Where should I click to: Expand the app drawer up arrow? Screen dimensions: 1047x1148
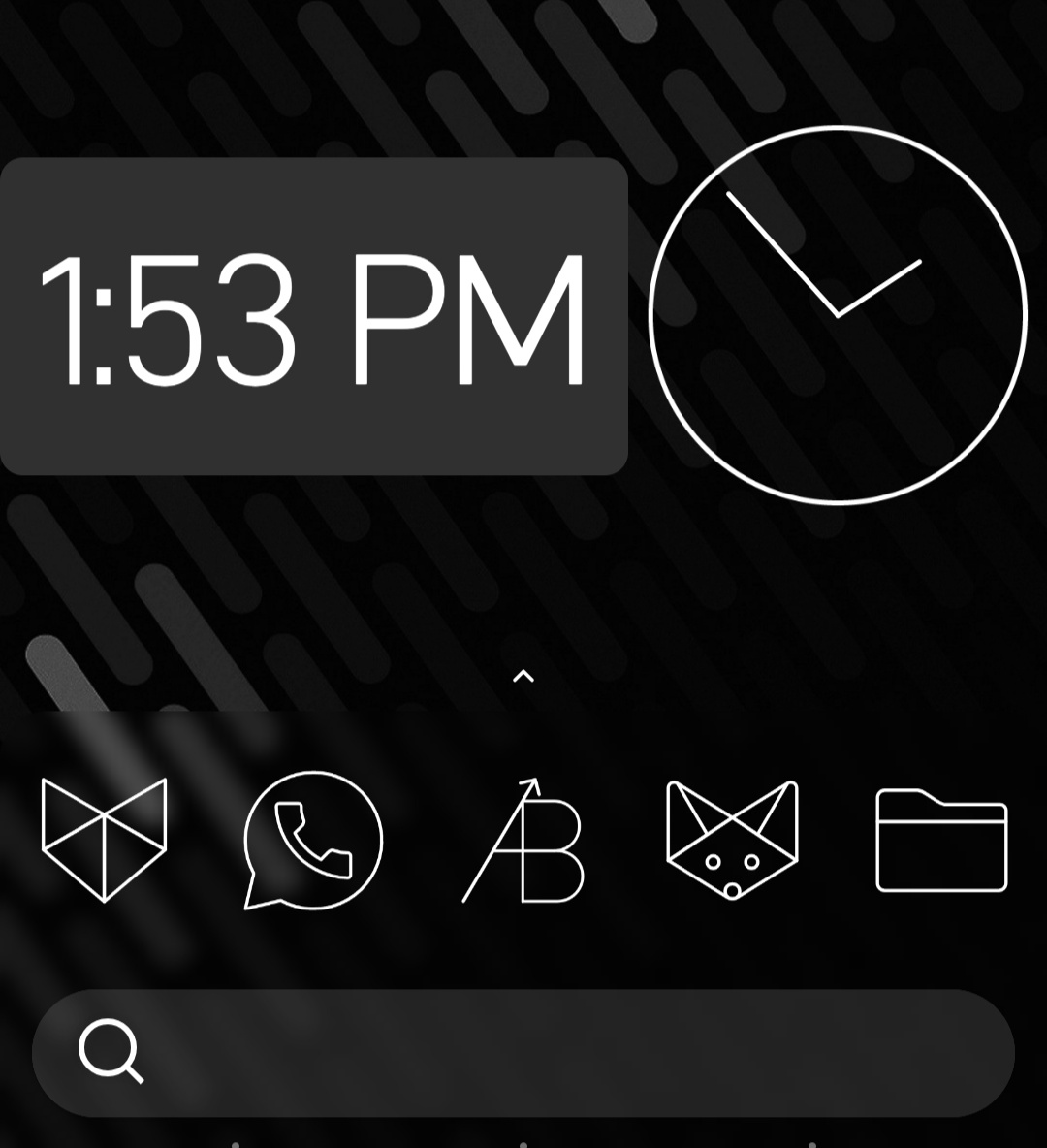523,677
